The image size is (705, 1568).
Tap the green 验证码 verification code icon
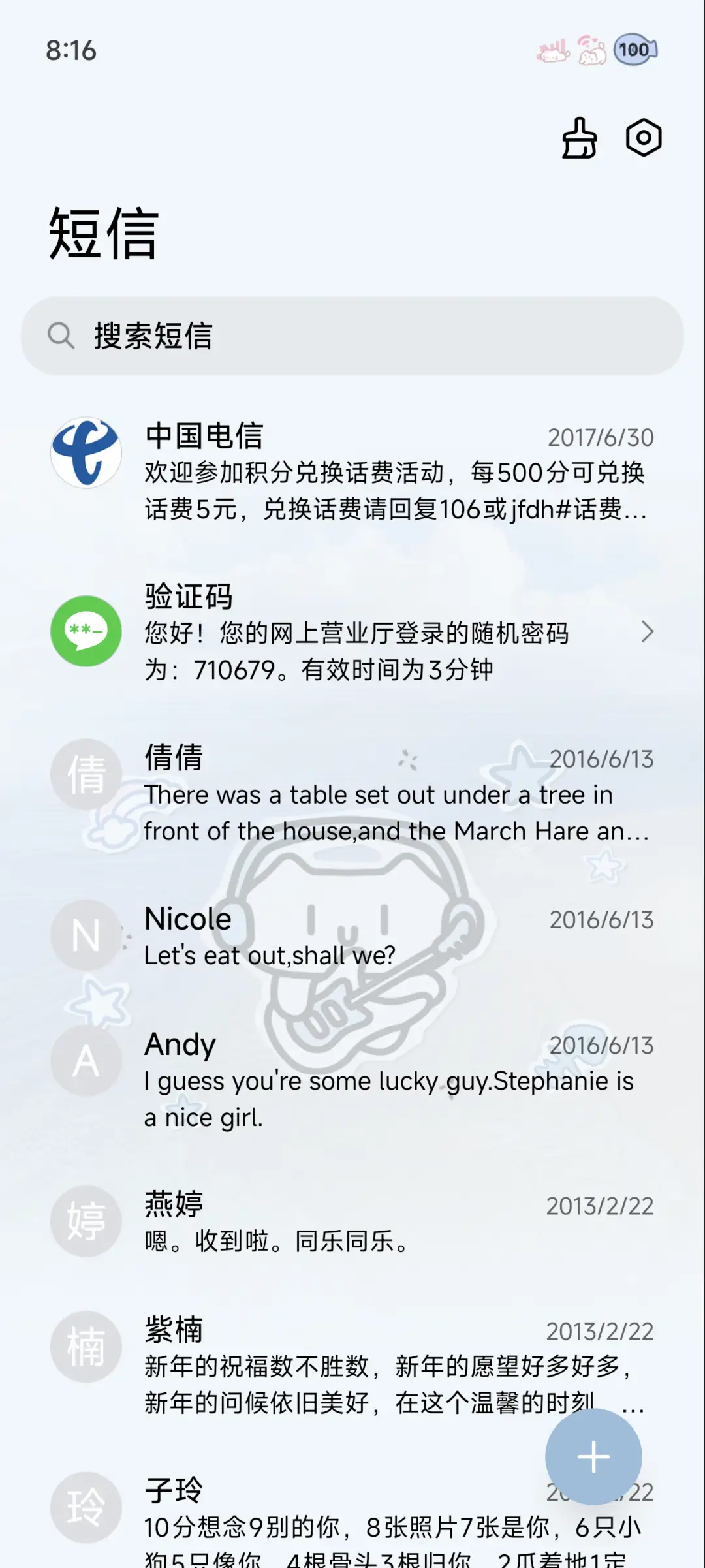pos(85,632)
